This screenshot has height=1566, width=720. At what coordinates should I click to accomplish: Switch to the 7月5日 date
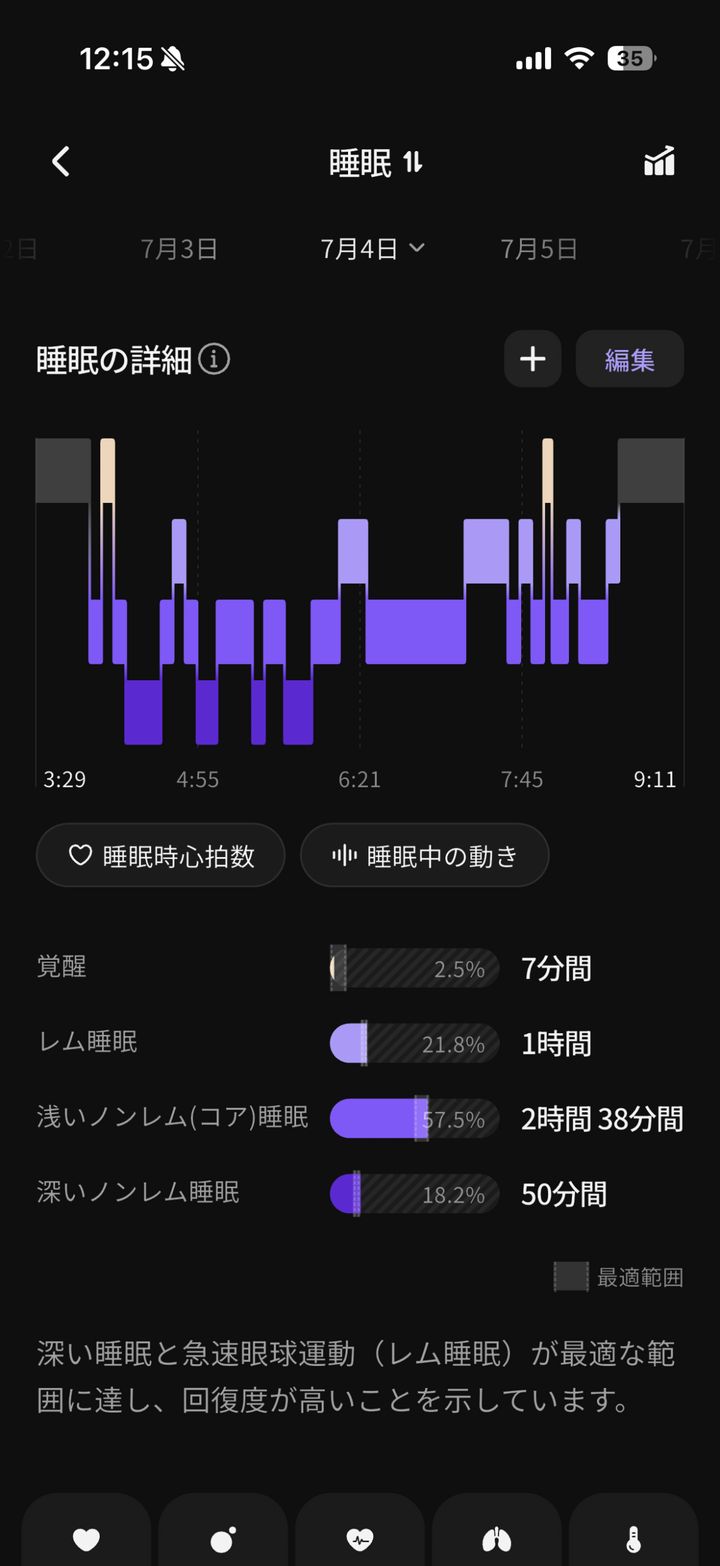click(539, 249)
